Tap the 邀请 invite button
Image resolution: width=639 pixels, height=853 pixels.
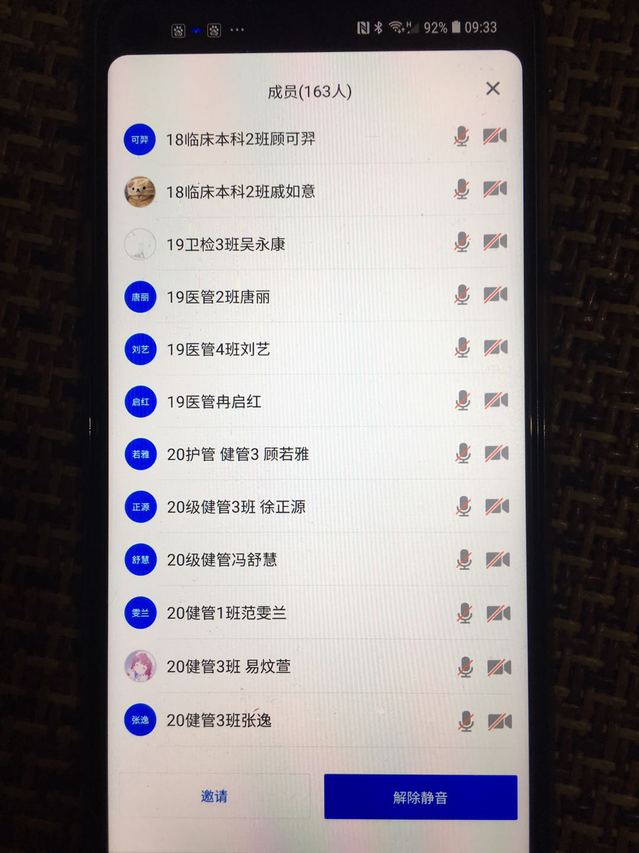(214, 797)
